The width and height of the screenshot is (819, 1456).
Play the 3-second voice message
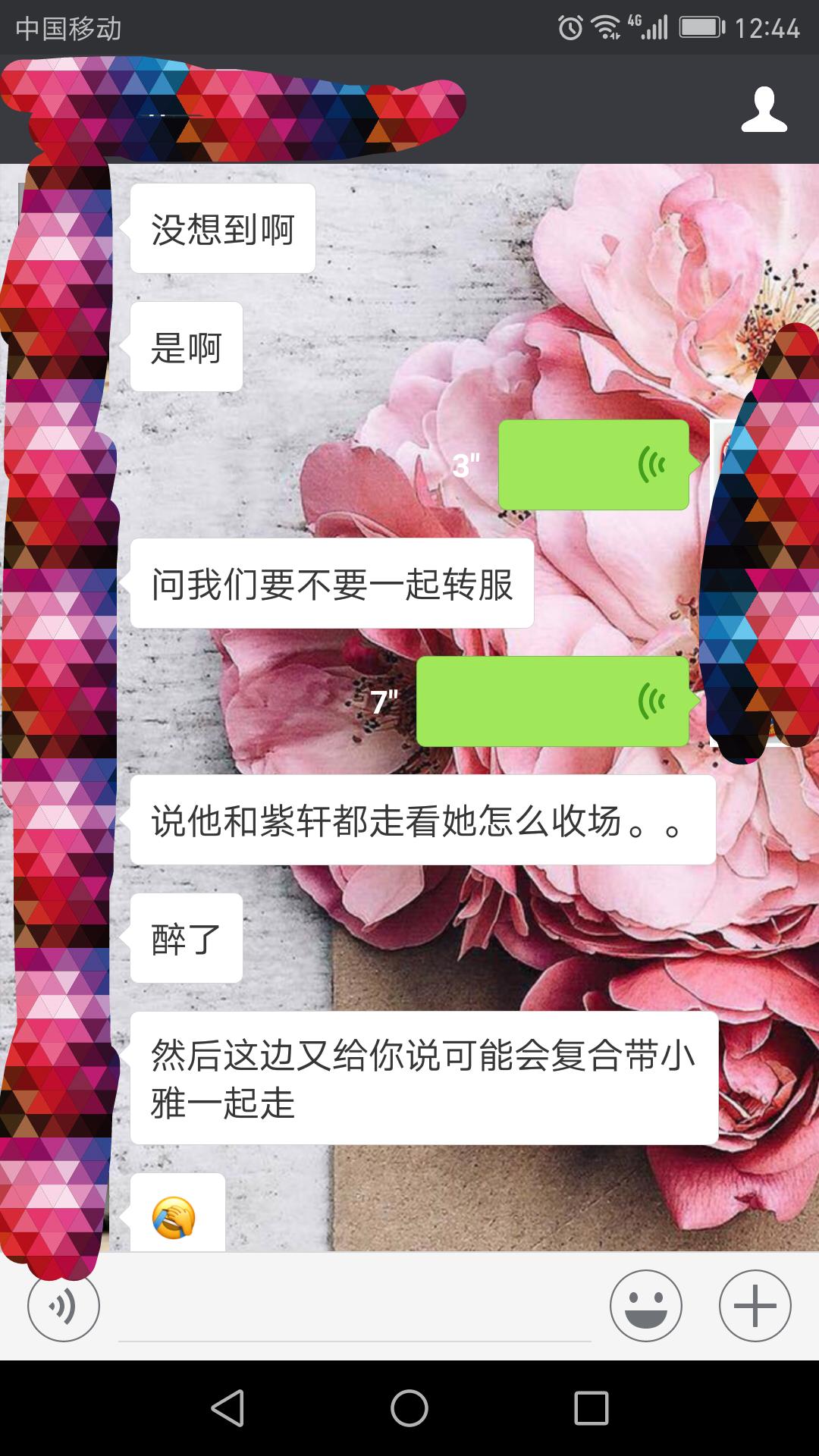(594, 465)
